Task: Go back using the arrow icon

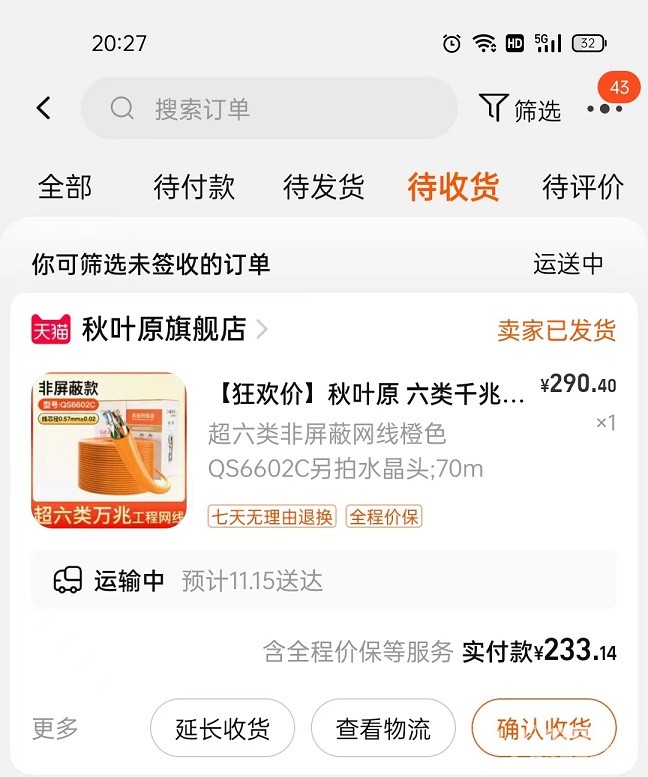Action: (x=44, y=108)
